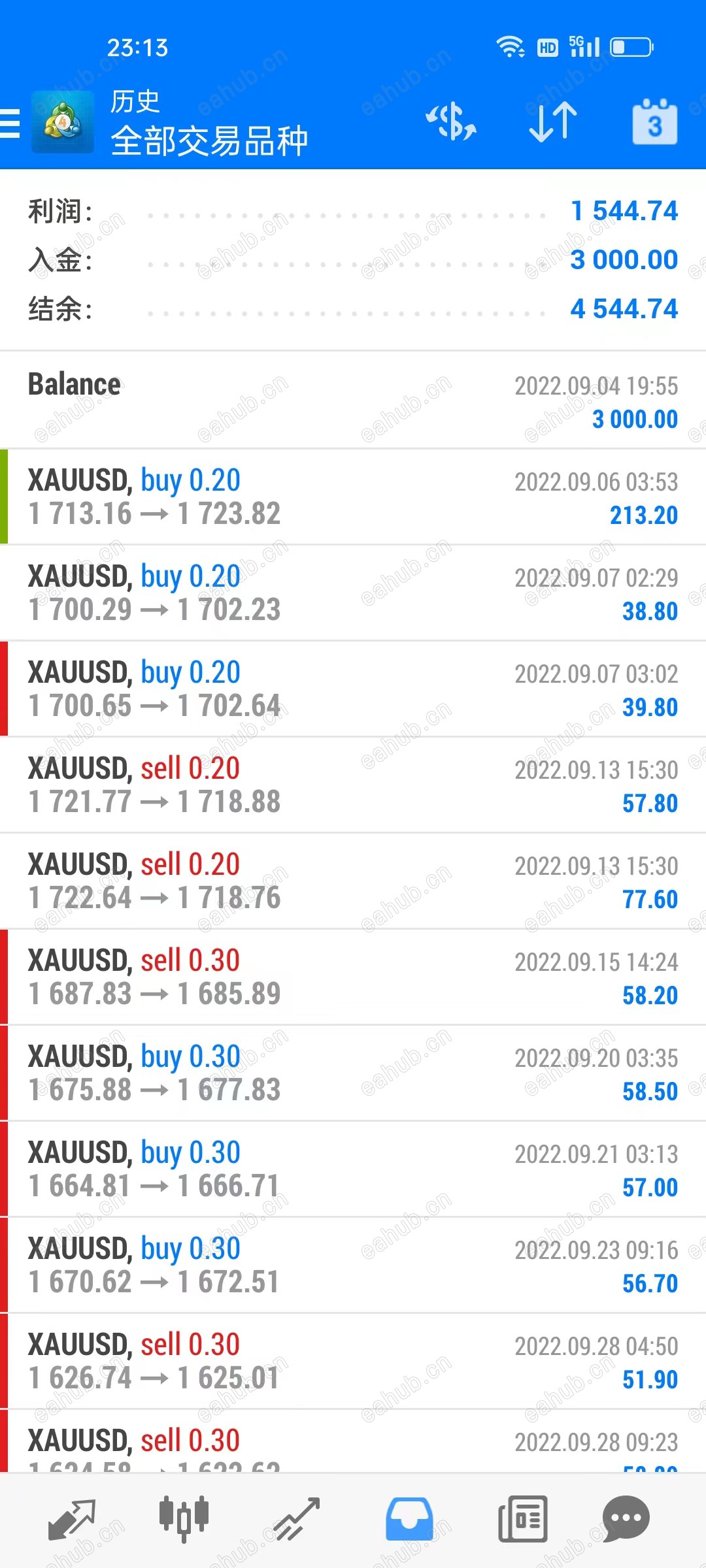
Task: Expand the XAUUSD sell trade with 51.90 profit
Action: (353, 1361)
